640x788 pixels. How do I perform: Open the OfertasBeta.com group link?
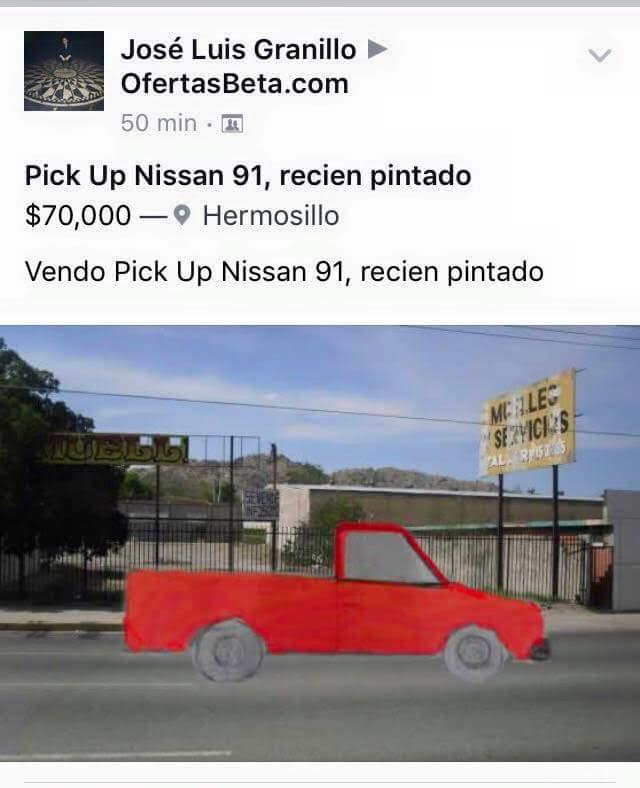pos(234,84)
